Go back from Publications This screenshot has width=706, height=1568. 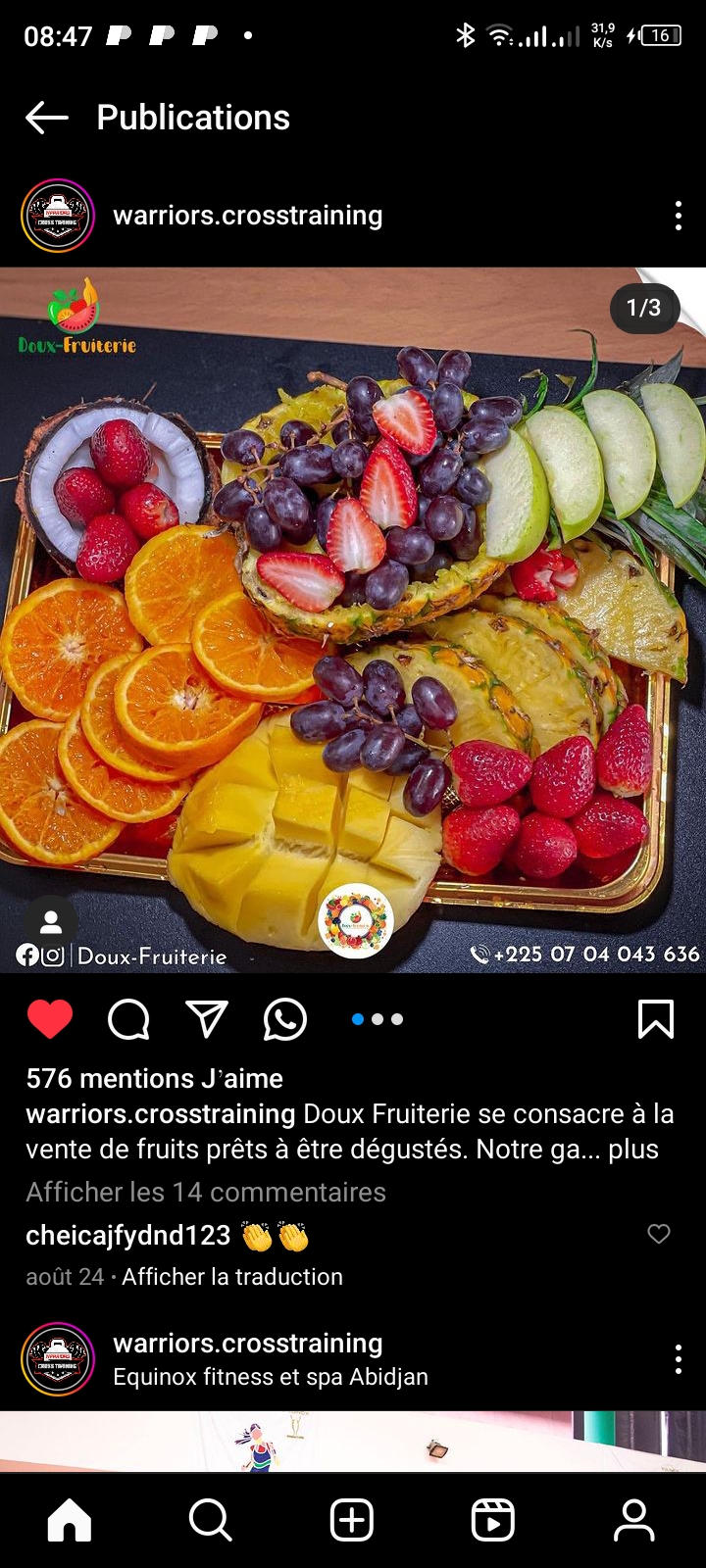[46, 118]
